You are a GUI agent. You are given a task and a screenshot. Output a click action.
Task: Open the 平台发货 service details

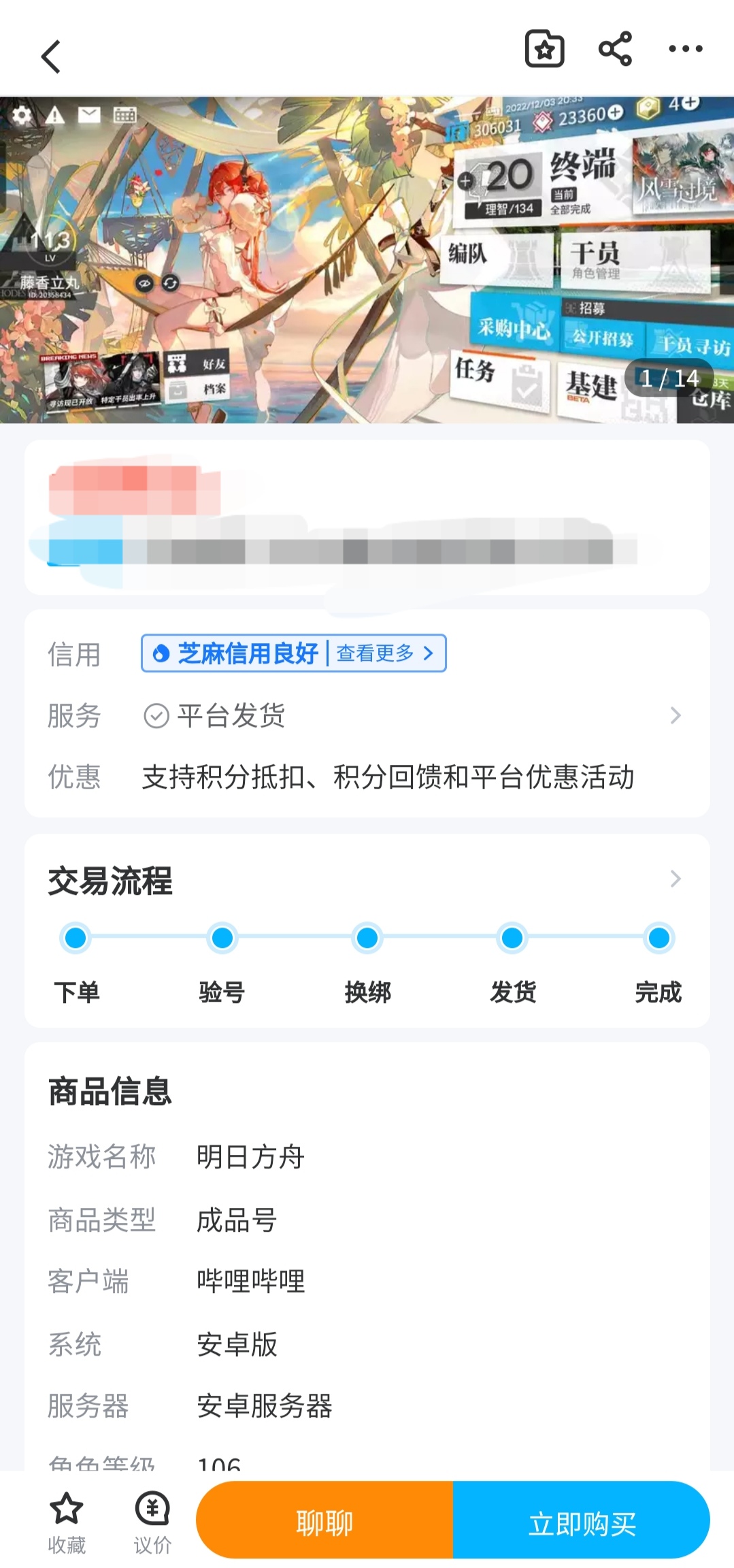[x=675, y=715]
